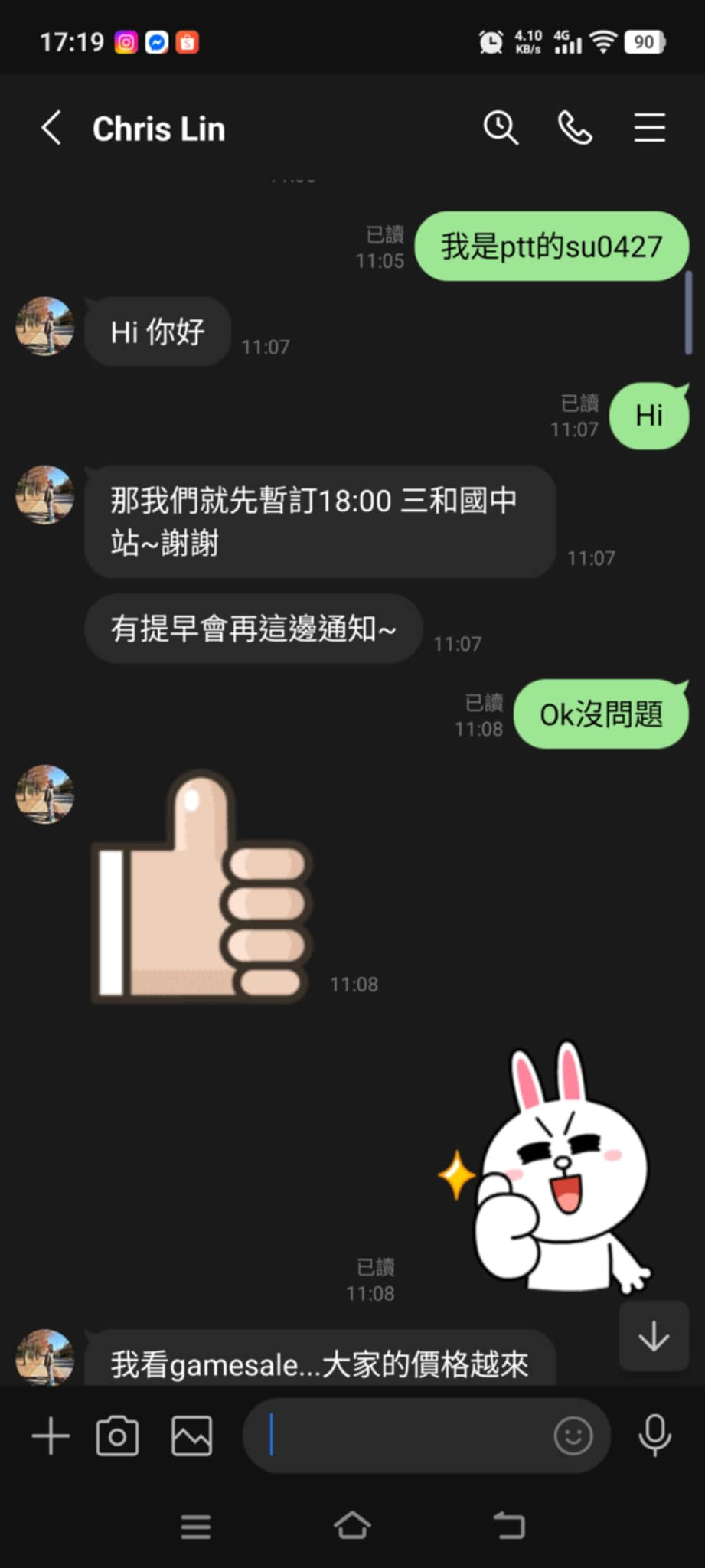Viewport: 705px width, 1568px height.
Task: Open the emoji and sticker picker
Action: click(x=573, y=1436)
